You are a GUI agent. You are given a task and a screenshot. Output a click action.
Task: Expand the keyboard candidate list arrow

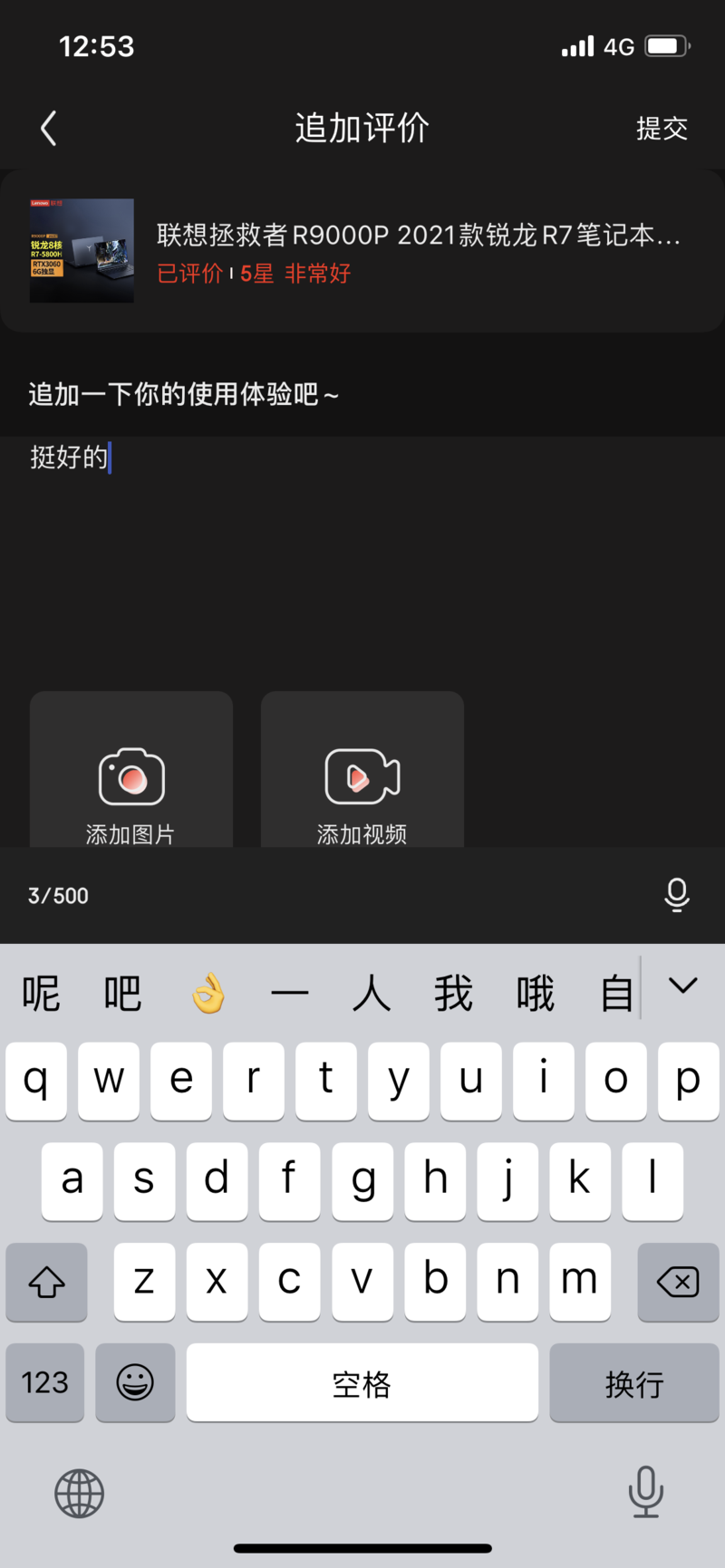point(682,986)
